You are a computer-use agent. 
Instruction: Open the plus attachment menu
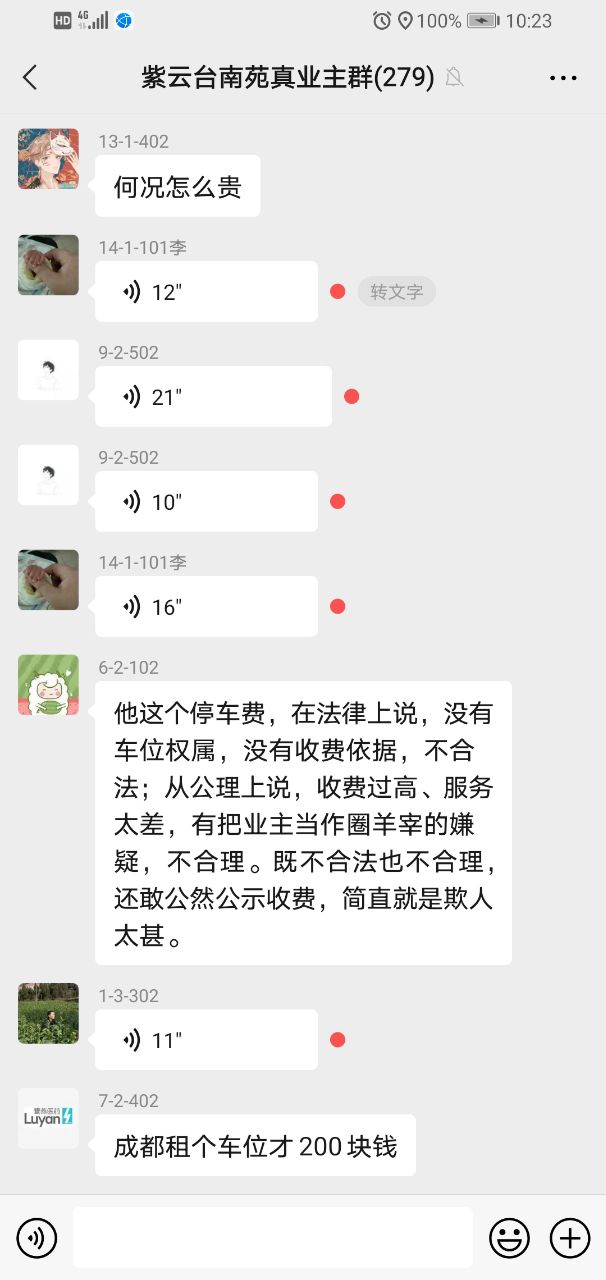pos(570,1239)
